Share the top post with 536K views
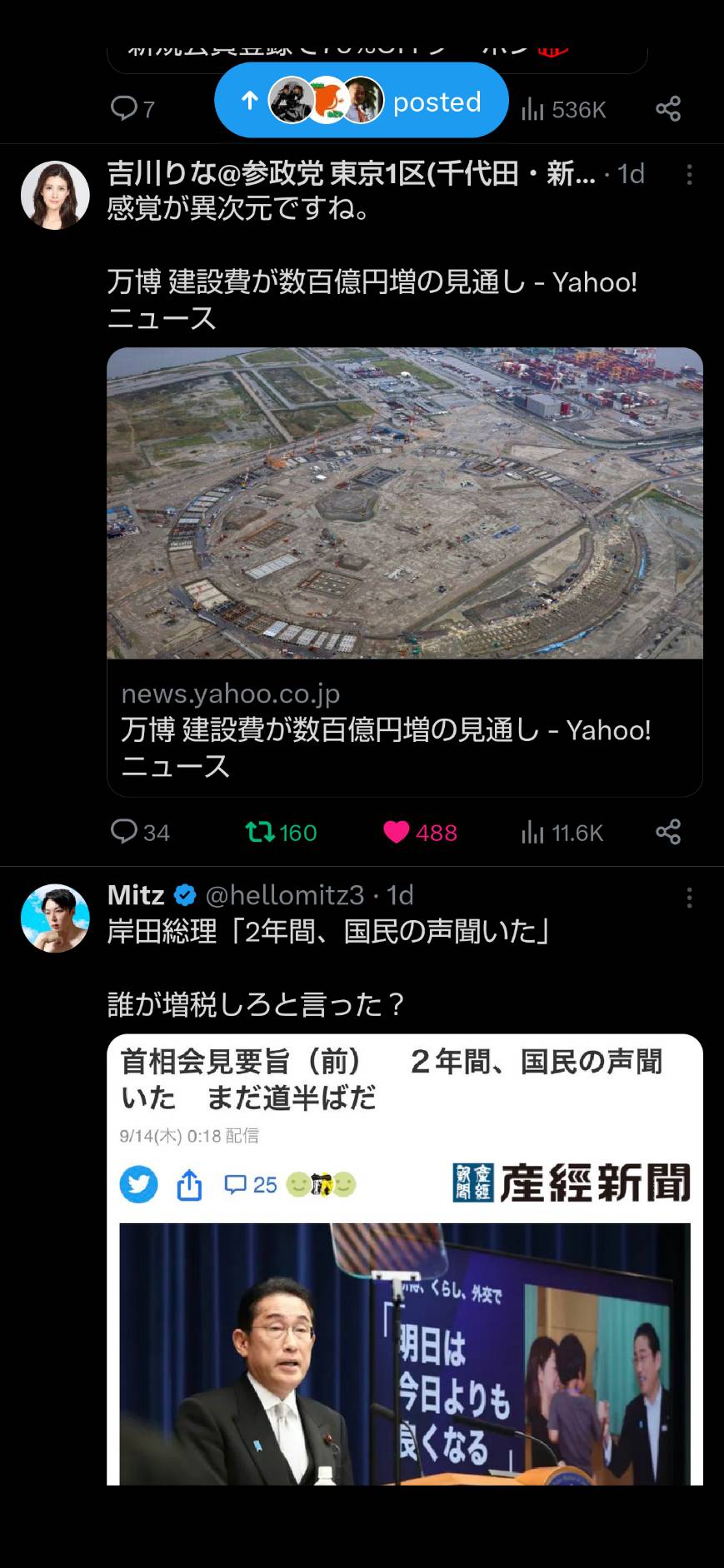The height and width of the screenshot is (1568, 724). point(668,109)
